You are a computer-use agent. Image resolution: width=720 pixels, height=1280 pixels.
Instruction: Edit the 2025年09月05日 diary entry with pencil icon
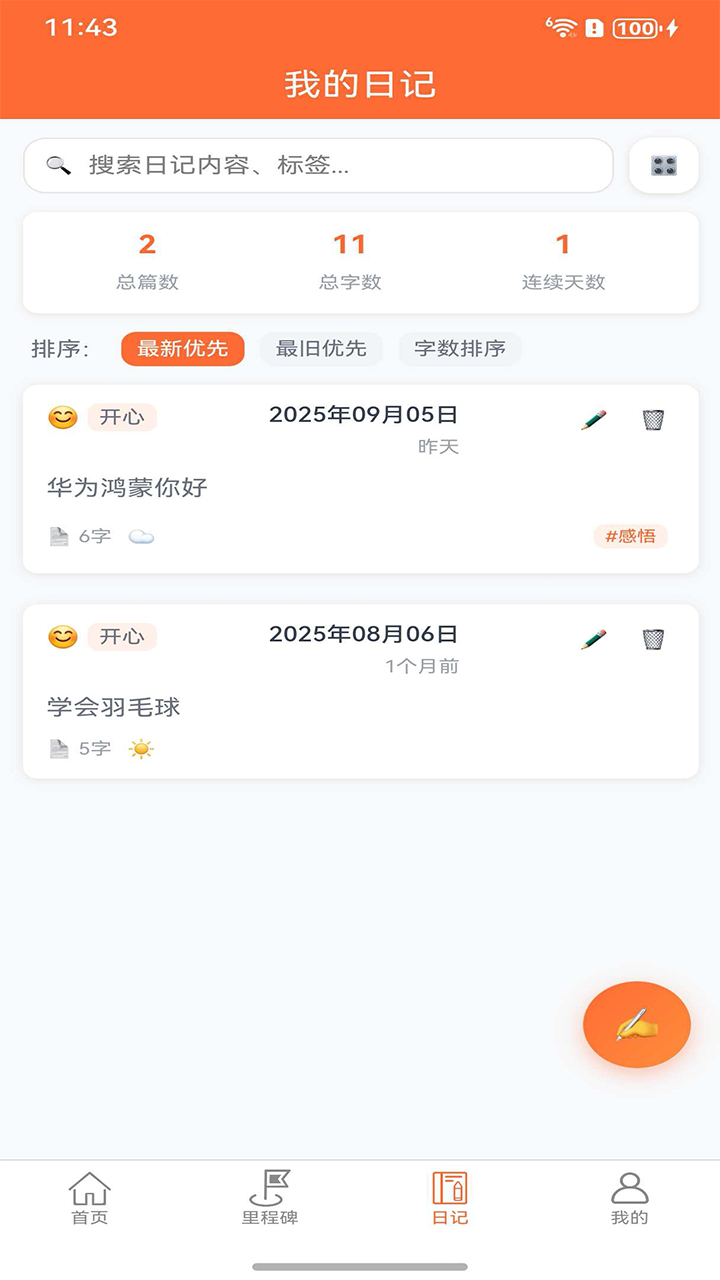(x=594, y=419)
